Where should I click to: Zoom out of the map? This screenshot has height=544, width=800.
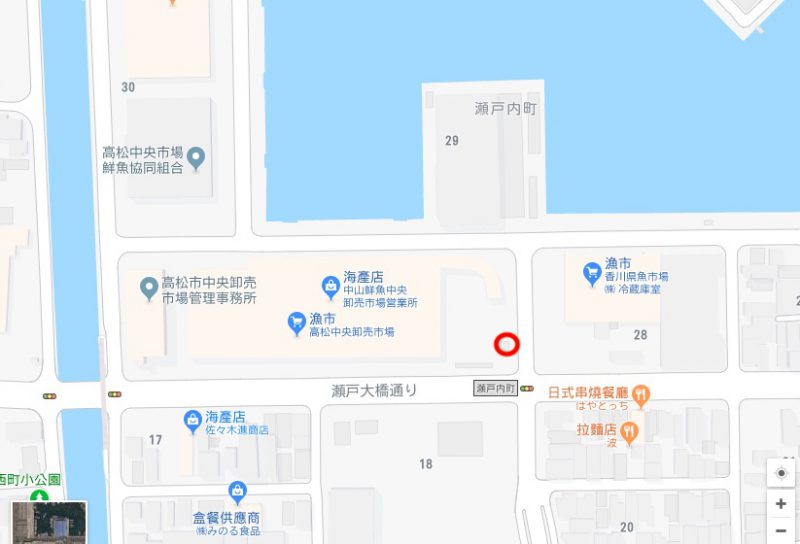[781, 531]
